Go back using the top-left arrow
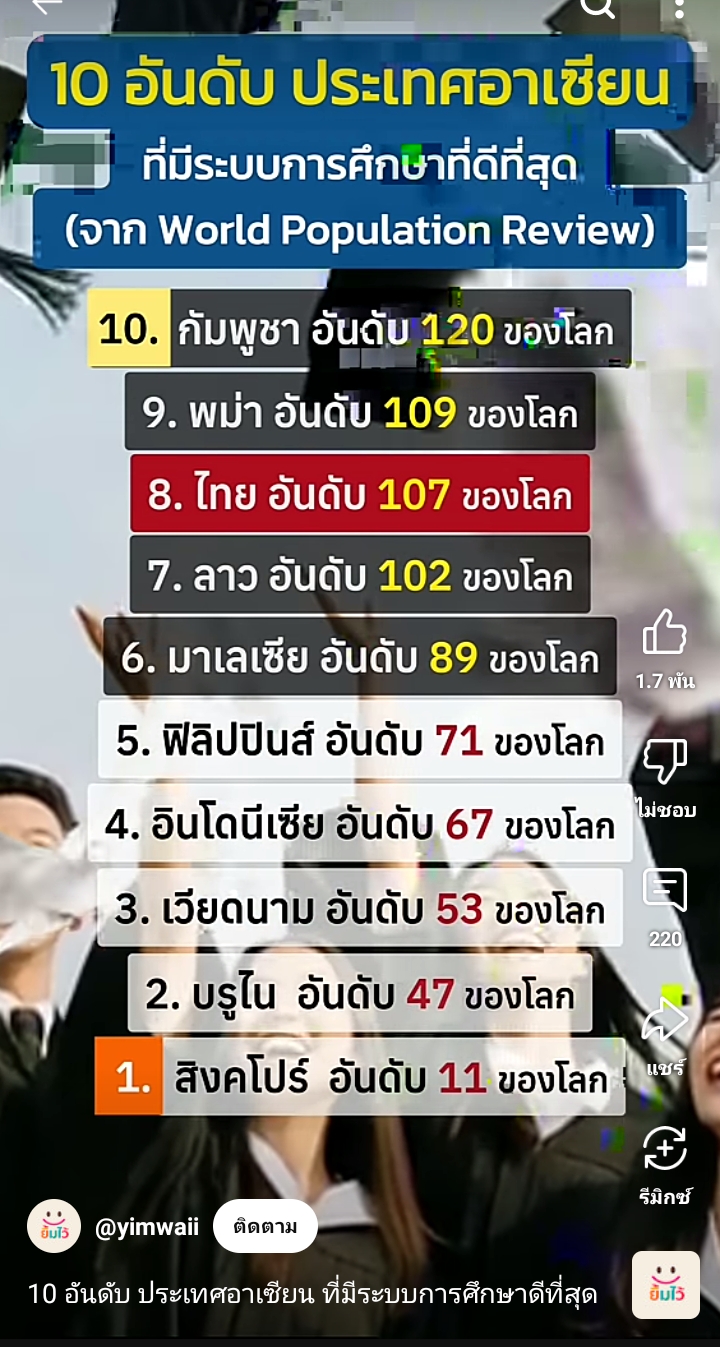The image size is (720, 1347). (x=45, y=6)
